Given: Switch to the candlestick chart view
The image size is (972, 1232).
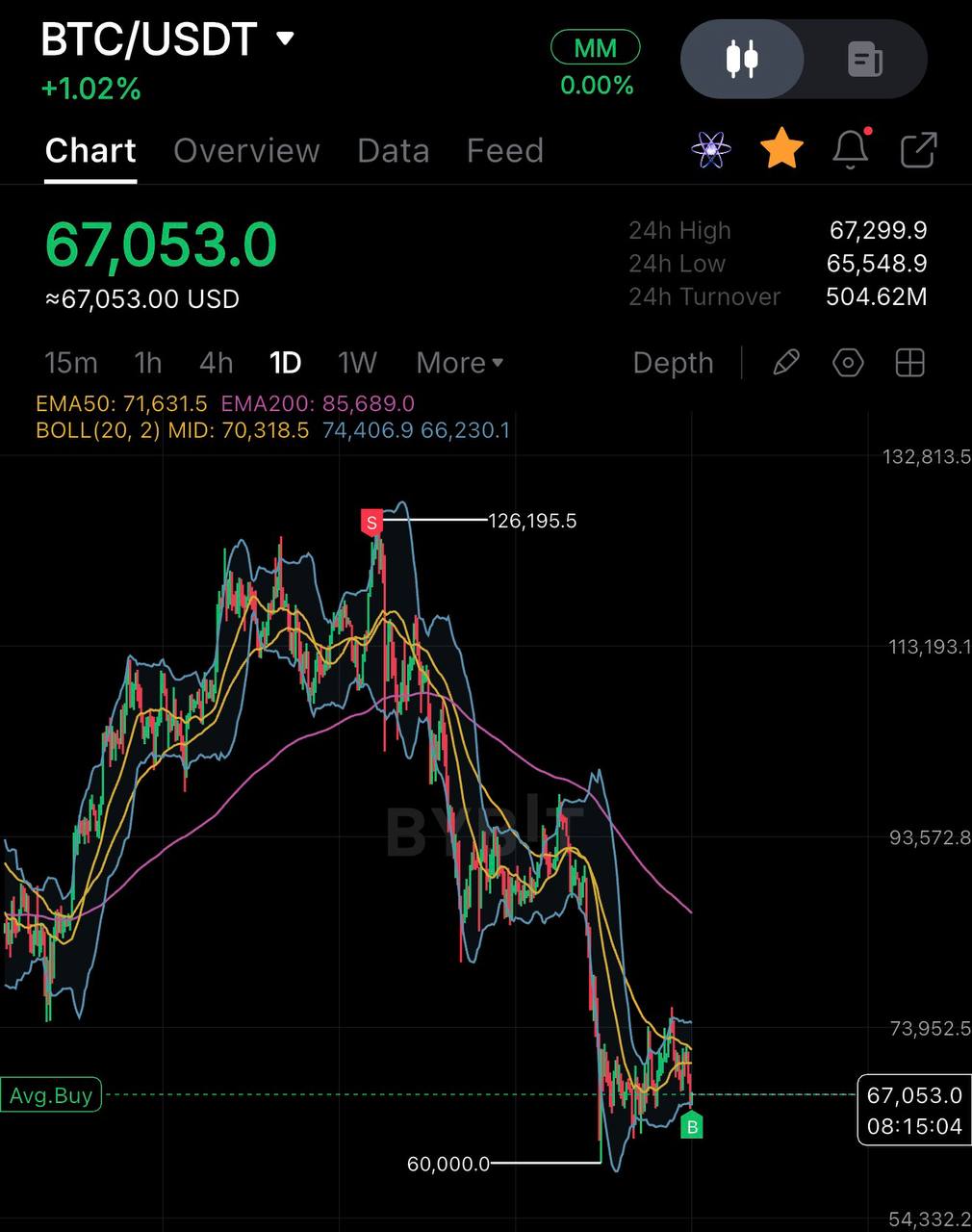Looking at the screenshot, I should point(742,59).
